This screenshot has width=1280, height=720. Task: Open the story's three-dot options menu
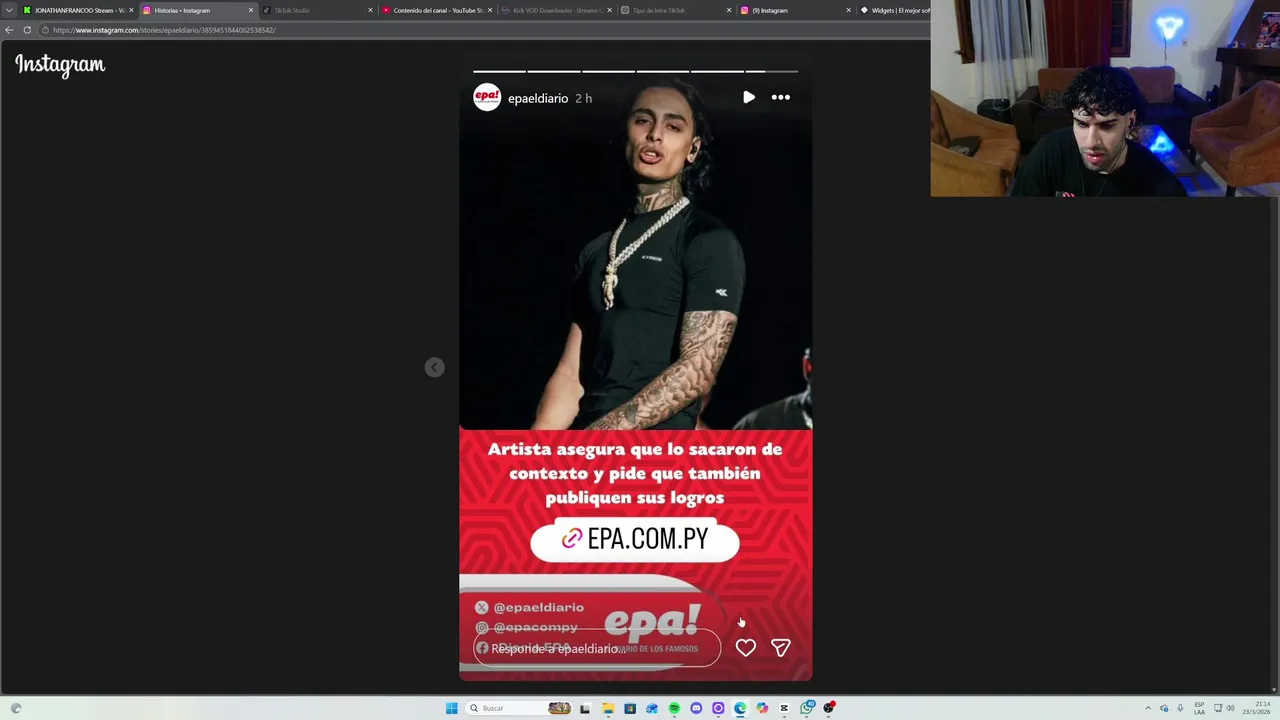tap(781, 97)
